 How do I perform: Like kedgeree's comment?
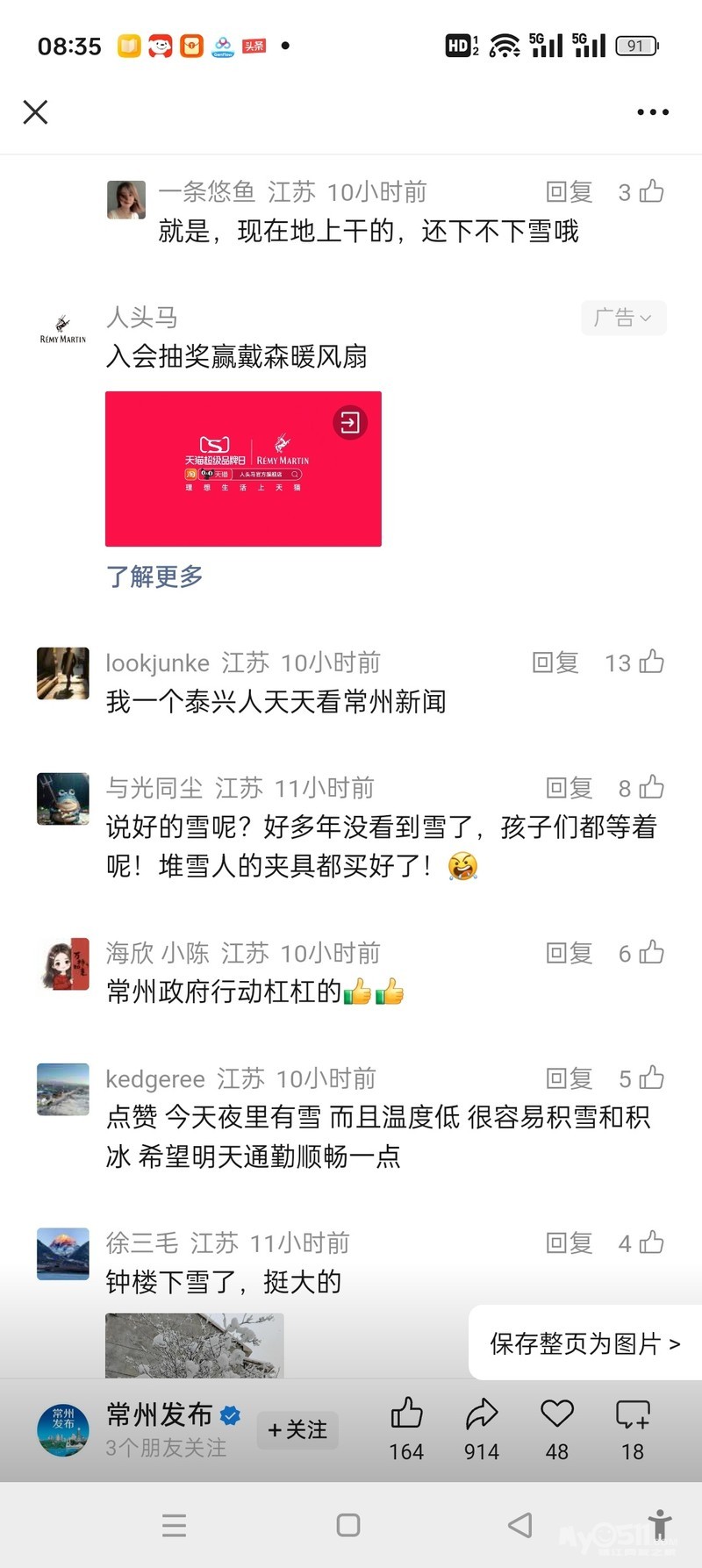651,1078
